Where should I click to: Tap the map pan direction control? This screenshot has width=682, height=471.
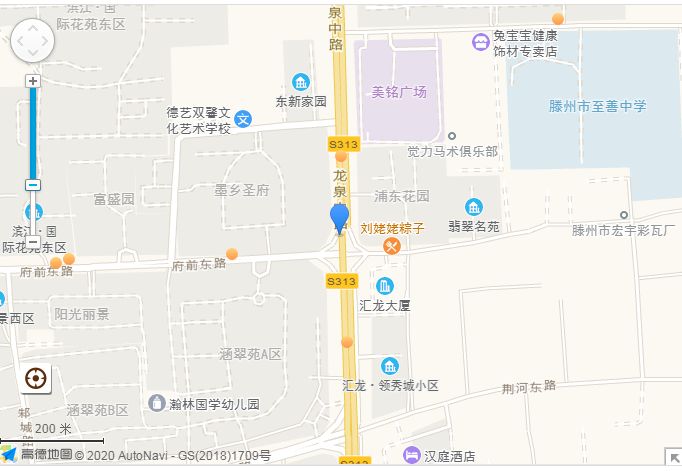(31, 41)
